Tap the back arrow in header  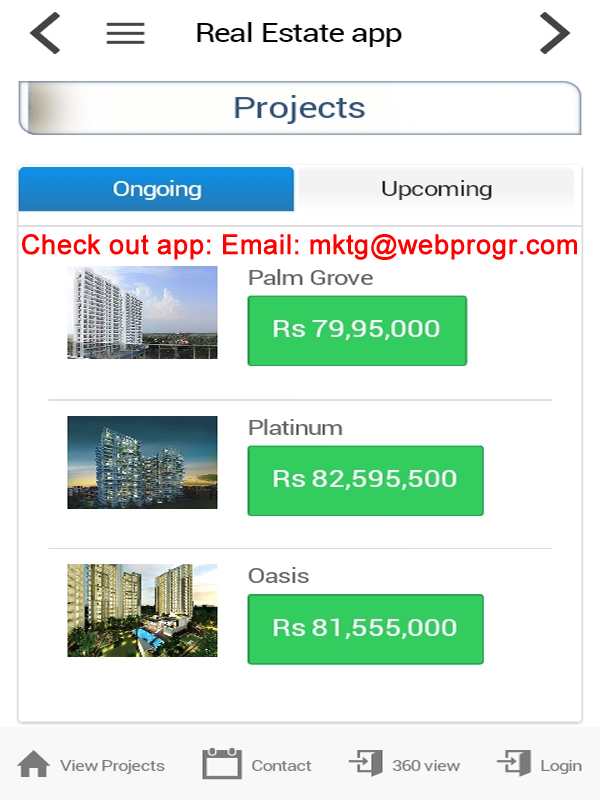[x=45, y=33]
